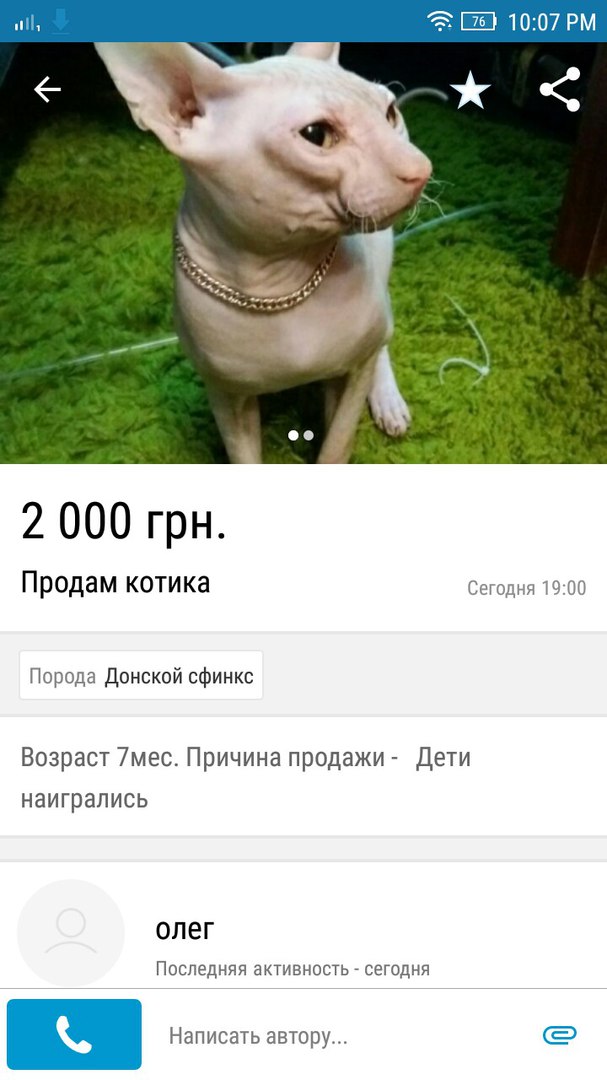This screenshot has height=1080, width=607.
Task: Open seller олег's profile
Action: pyautogui.click(x=303, y=933)
